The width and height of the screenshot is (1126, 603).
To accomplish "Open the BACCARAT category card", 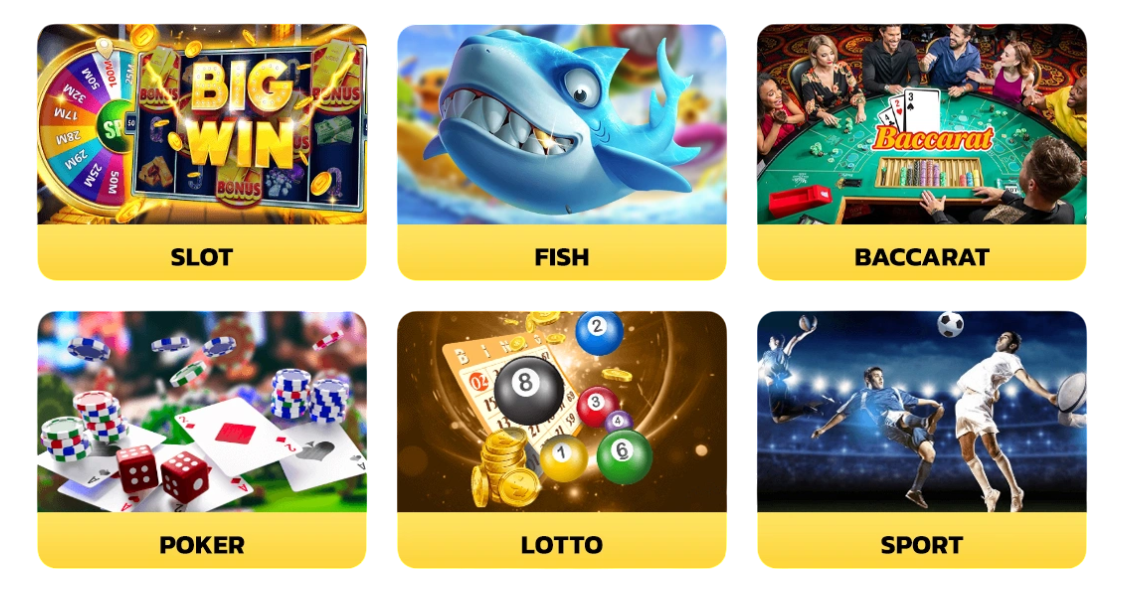I will pyautogui.click(x=921, y=152).
